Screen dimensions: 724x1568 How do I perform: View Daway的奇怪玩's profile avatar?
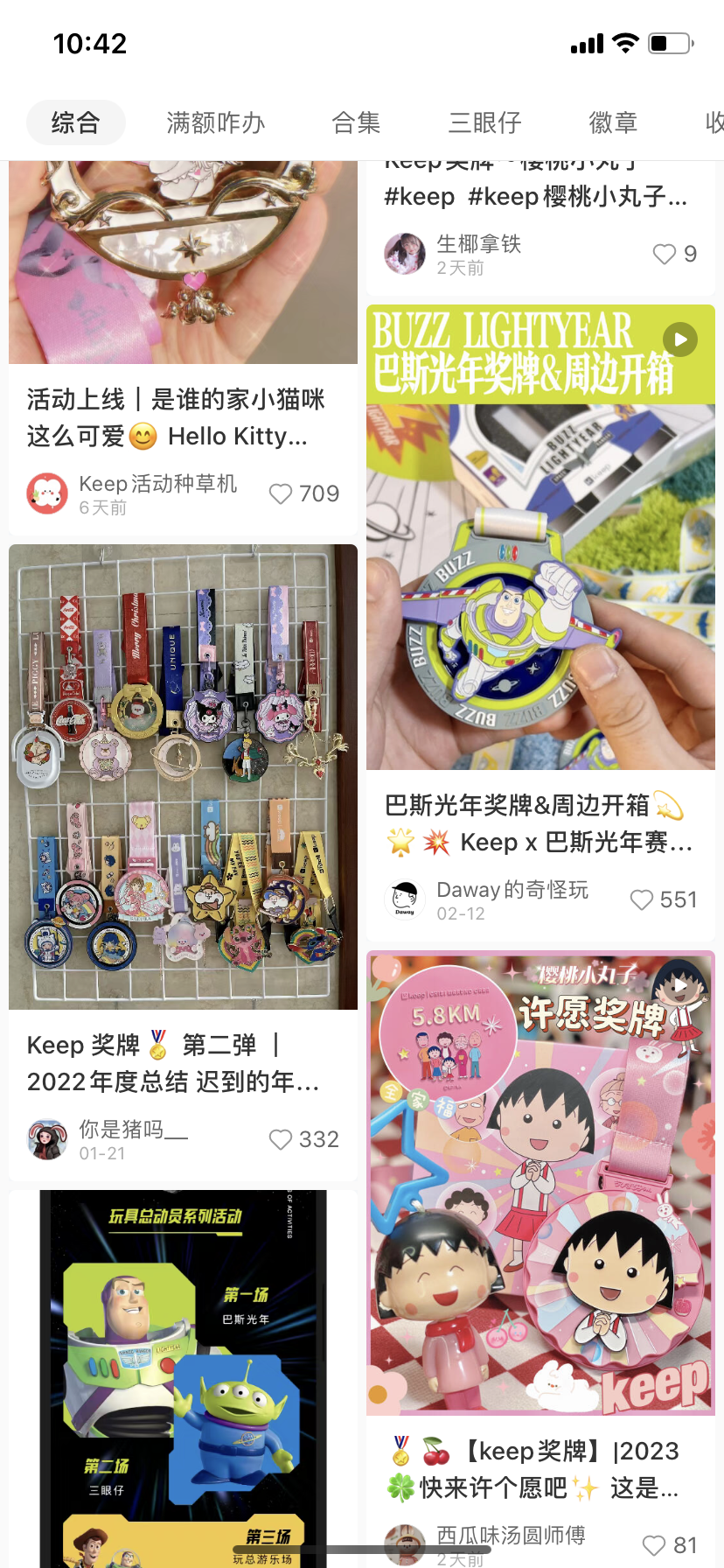coord(405,899)
